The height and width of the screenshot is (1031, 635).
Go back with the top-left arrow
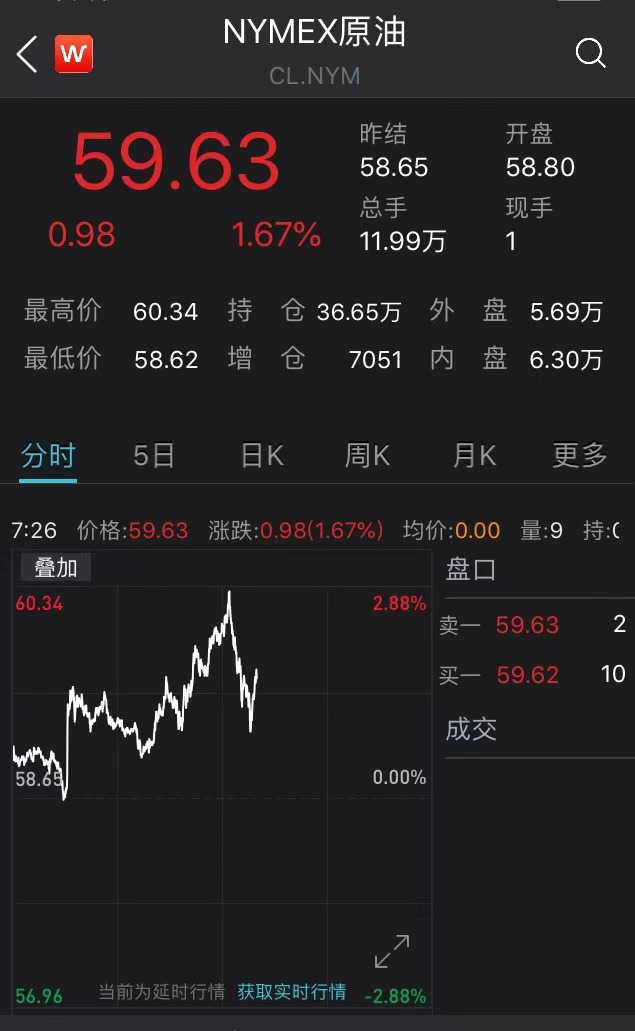tap(27, 54)
